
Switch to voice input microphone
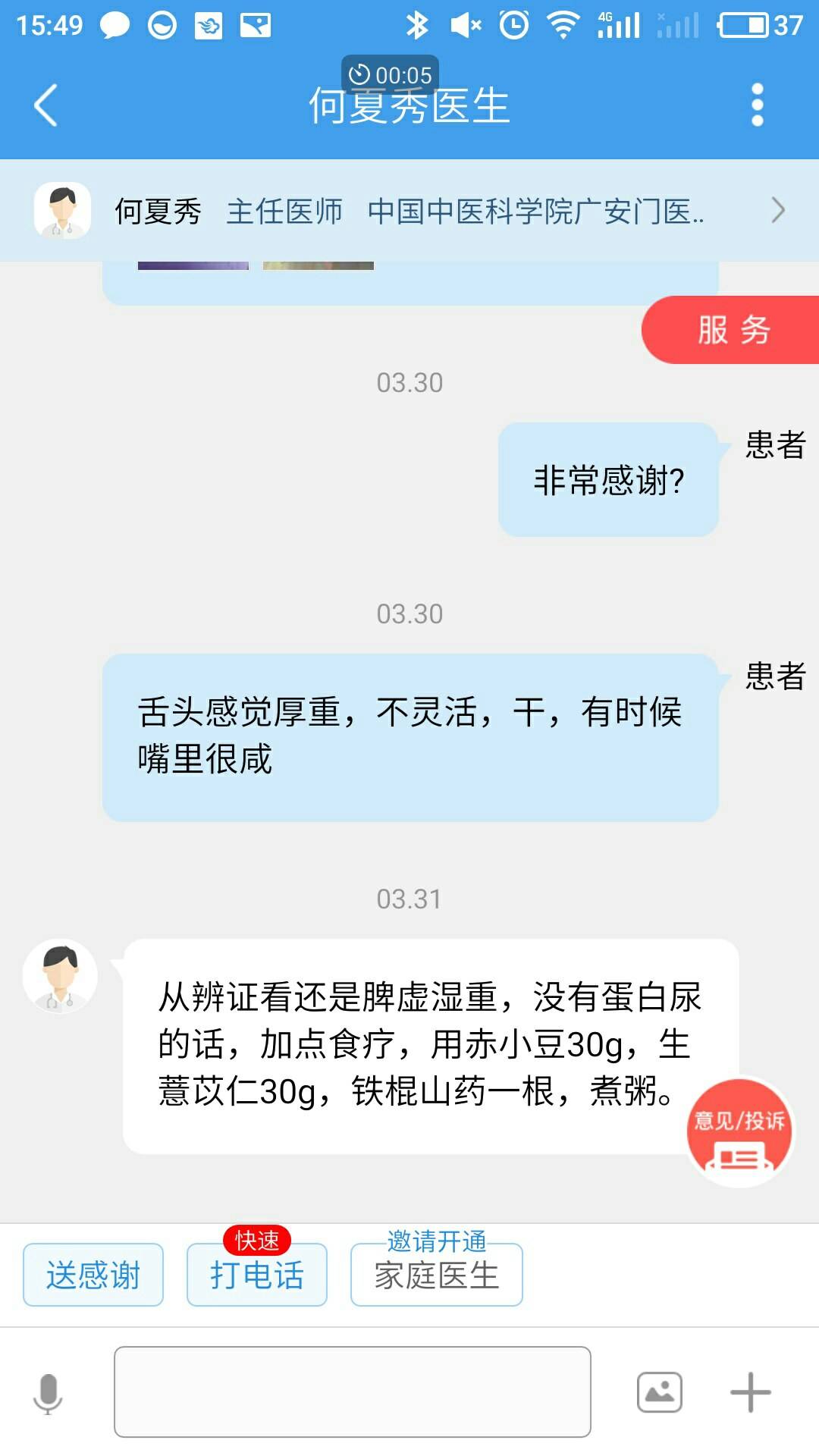tap(48, 1393)
